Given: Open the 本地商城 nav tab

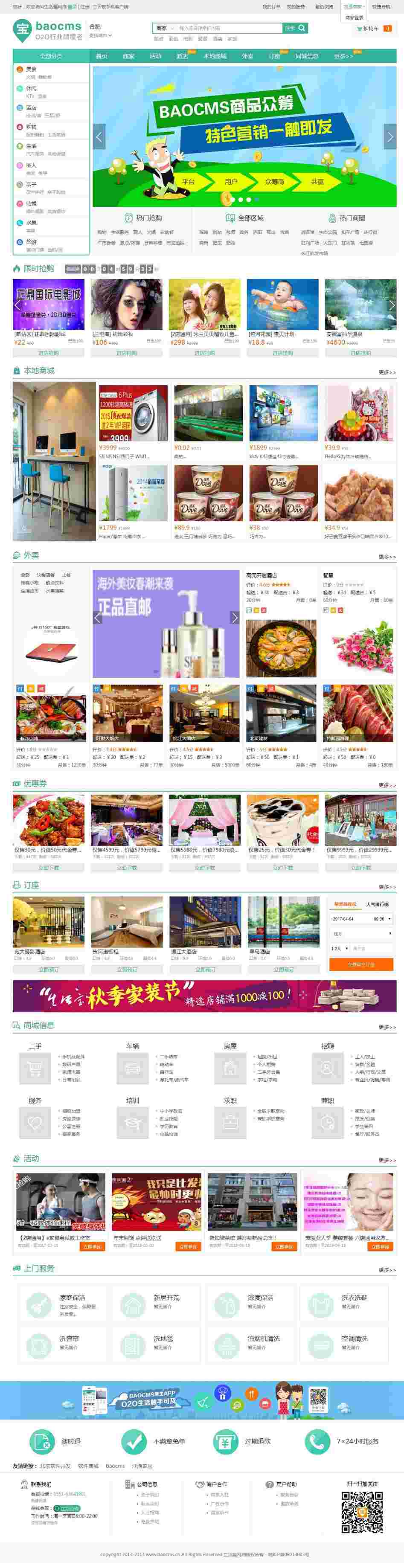Looking at the screenshot, I should pyautogui.click(x=215, y=56).
